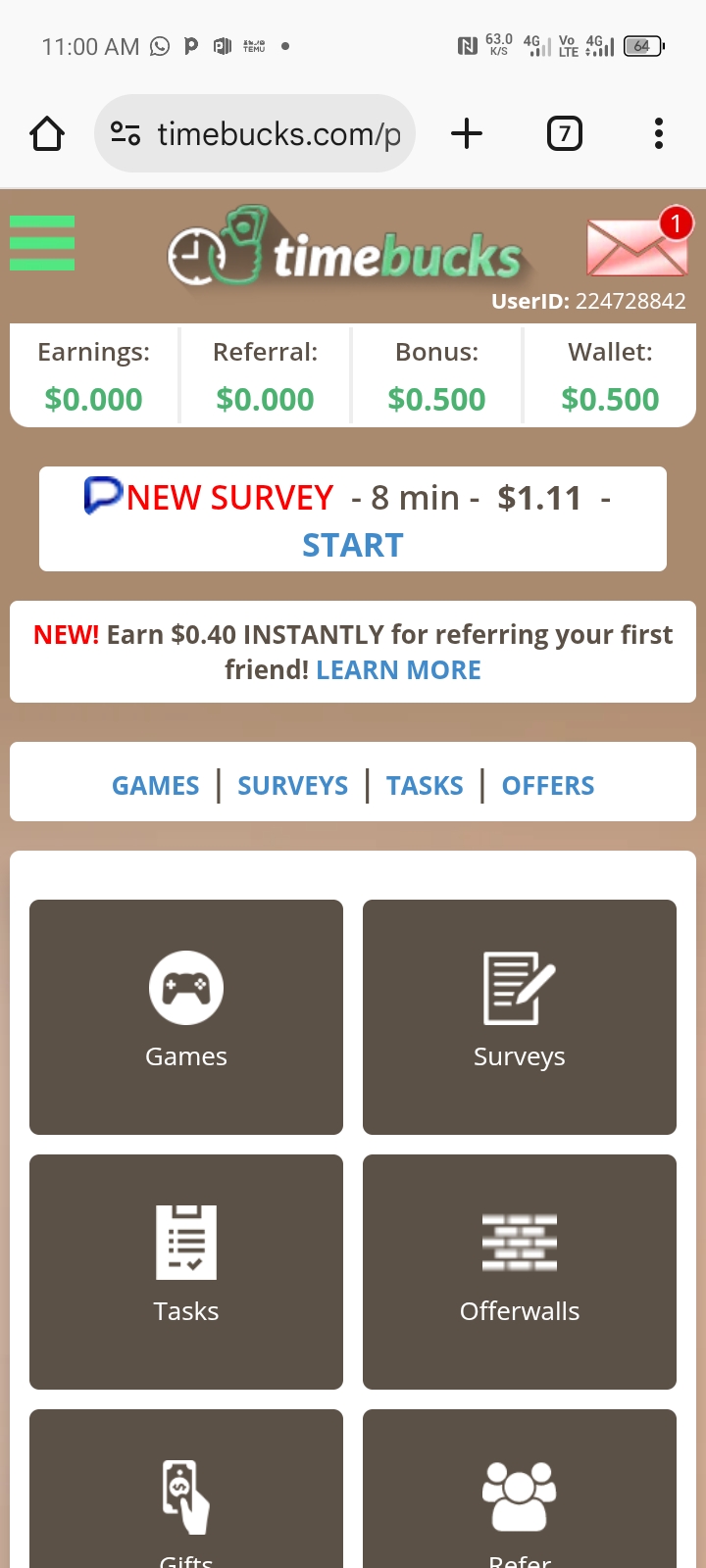Open the Tasks tile

click(x=186, y=1271)
